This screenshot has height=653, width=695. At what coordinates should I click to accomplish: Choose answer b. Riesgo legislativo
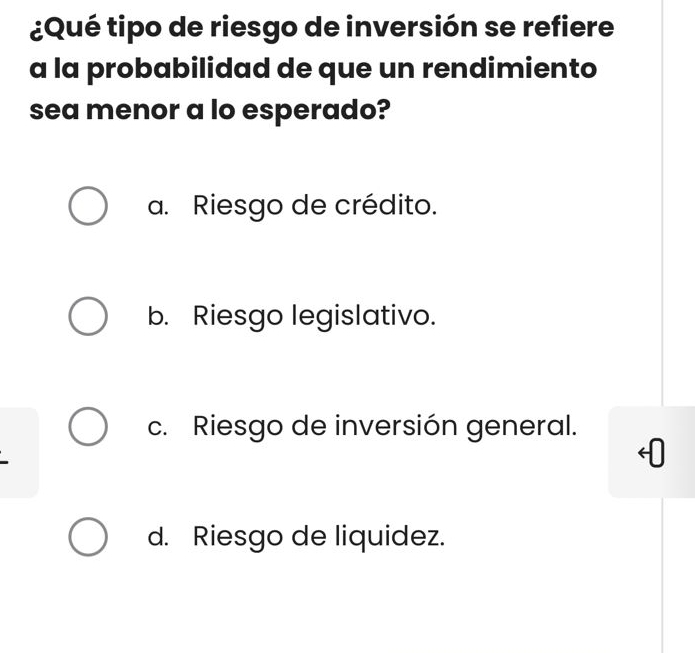(x=88, y=316)
